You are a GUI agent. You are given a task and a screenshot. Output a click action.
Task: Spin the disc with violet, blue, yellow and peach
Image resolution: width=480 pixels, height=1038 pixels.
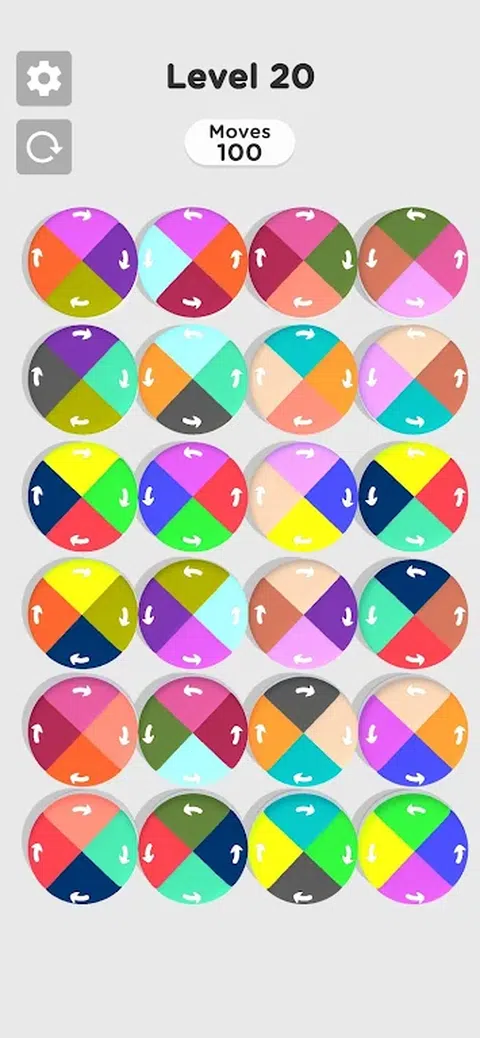(303, 496)
